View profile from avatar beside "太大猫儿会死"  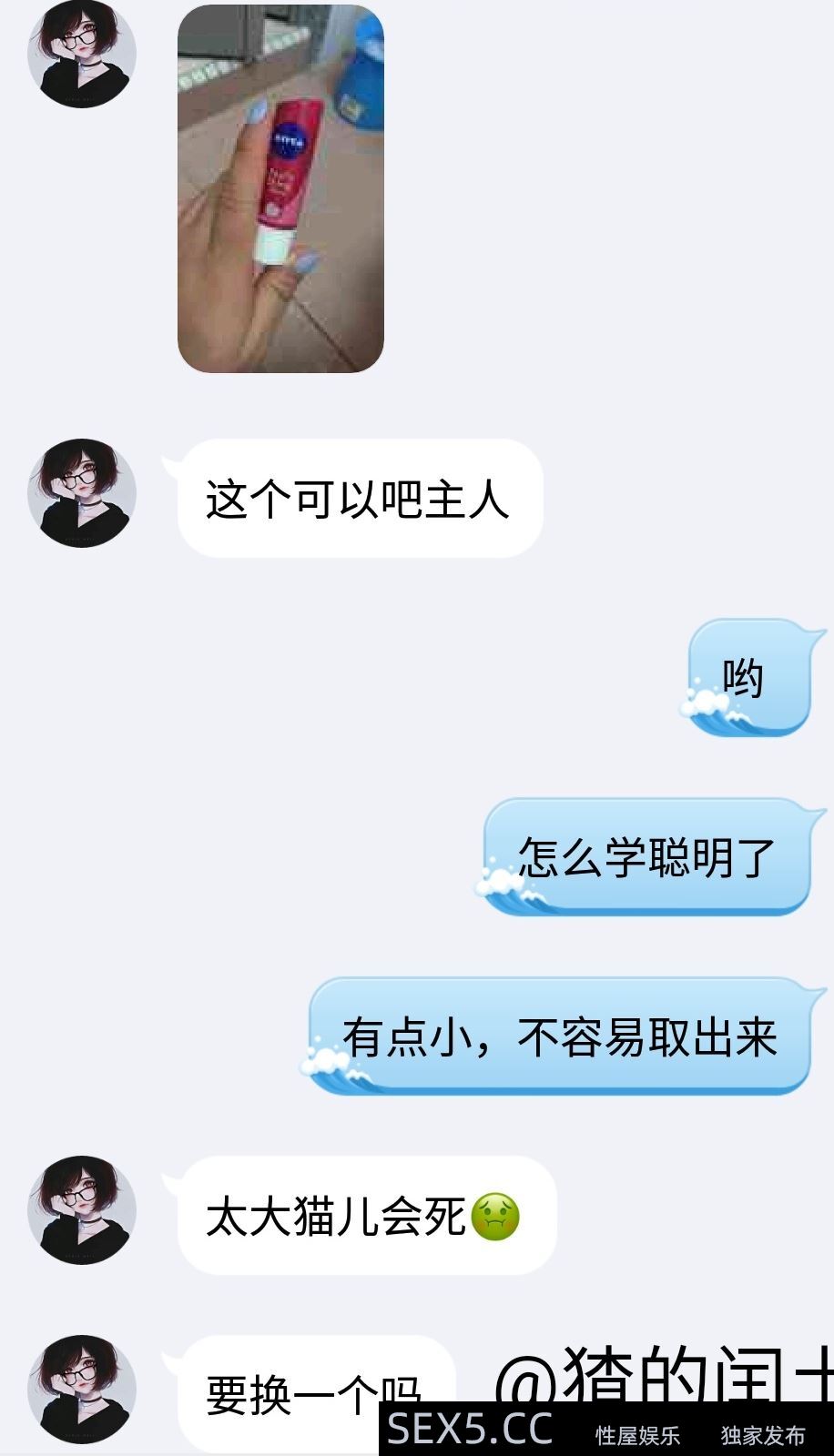point(82,1210)
